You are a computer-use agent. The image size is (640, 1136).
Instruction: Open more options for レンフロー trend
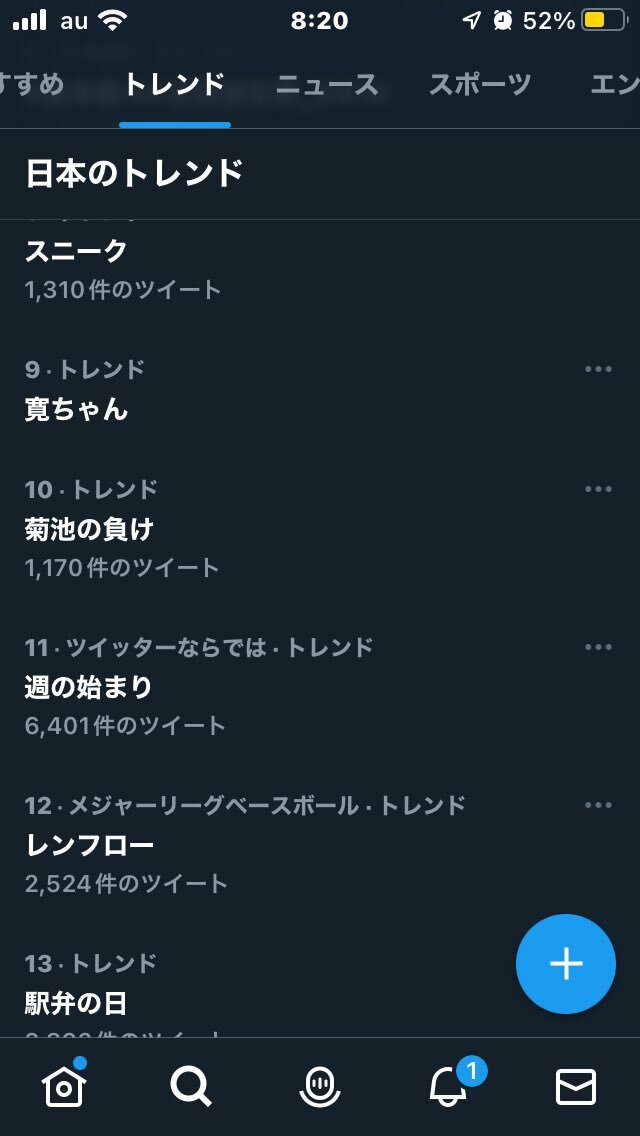click(598, 805)
